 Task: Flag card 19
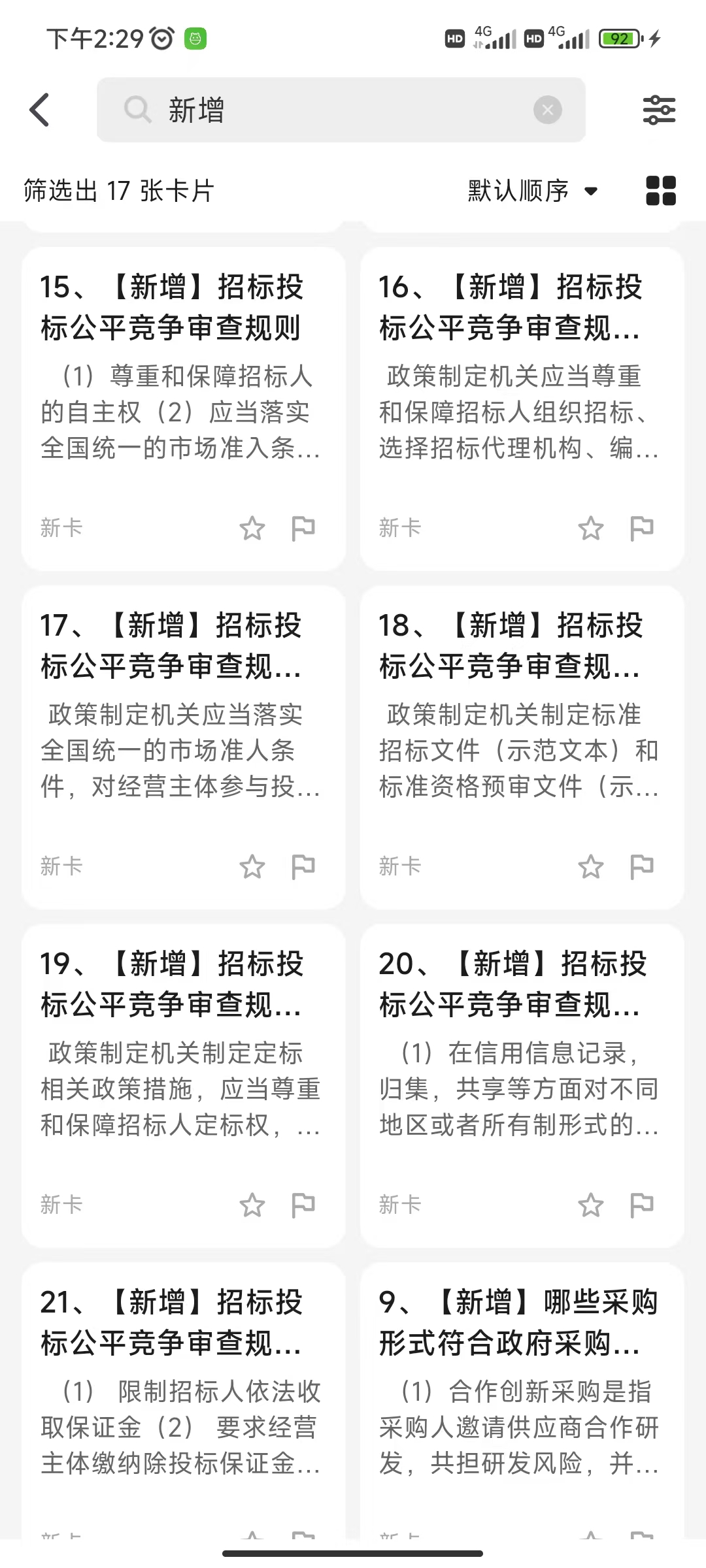(x=303, y=1205)
